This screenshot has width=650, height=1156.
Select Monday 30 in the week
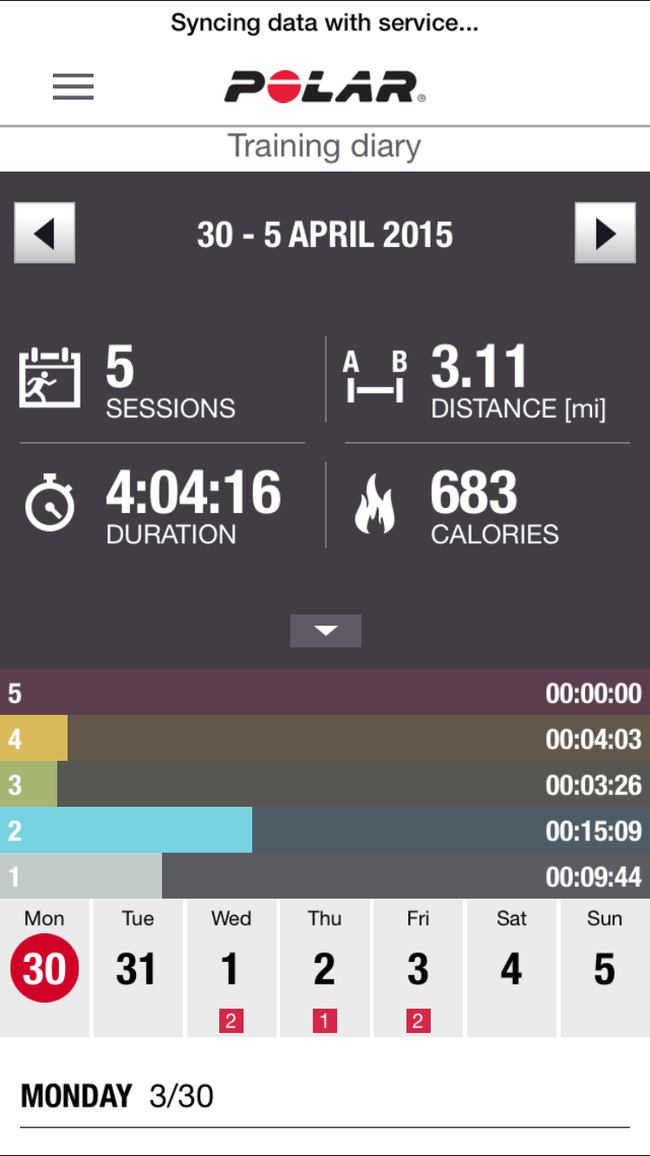point(45,968)
